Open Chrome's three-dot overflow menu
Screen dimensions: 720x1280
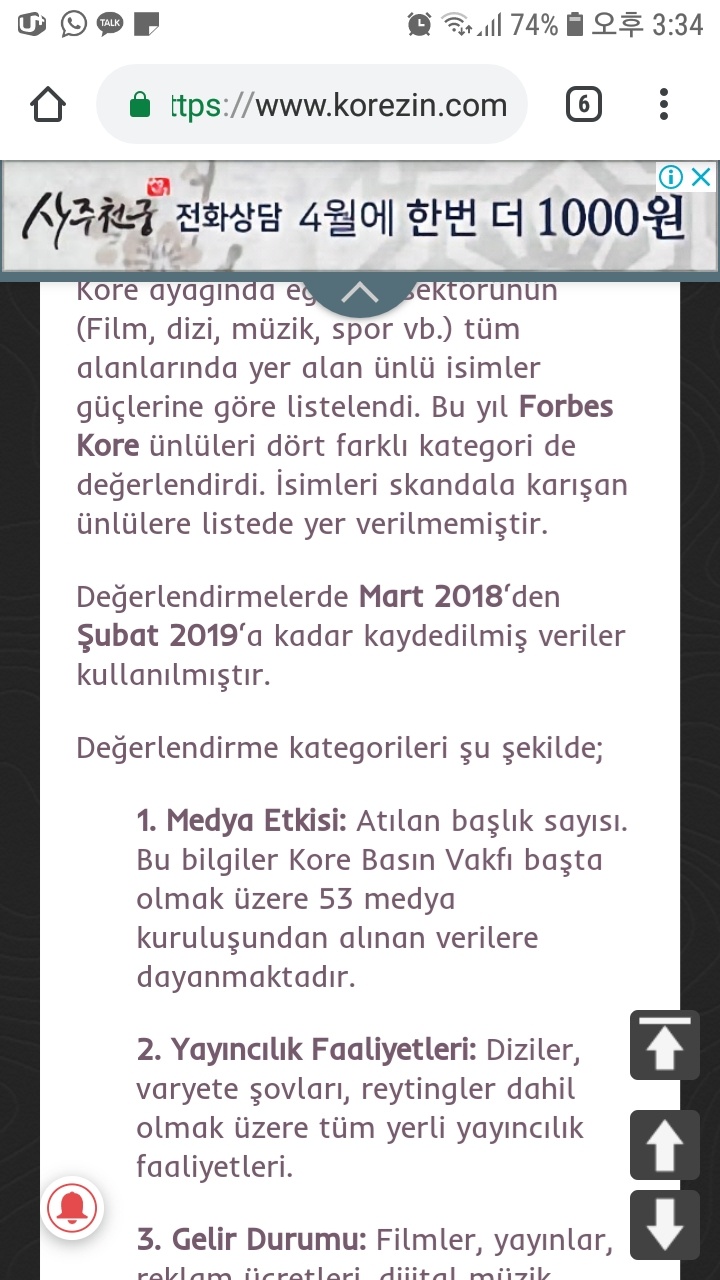point(664,104)
